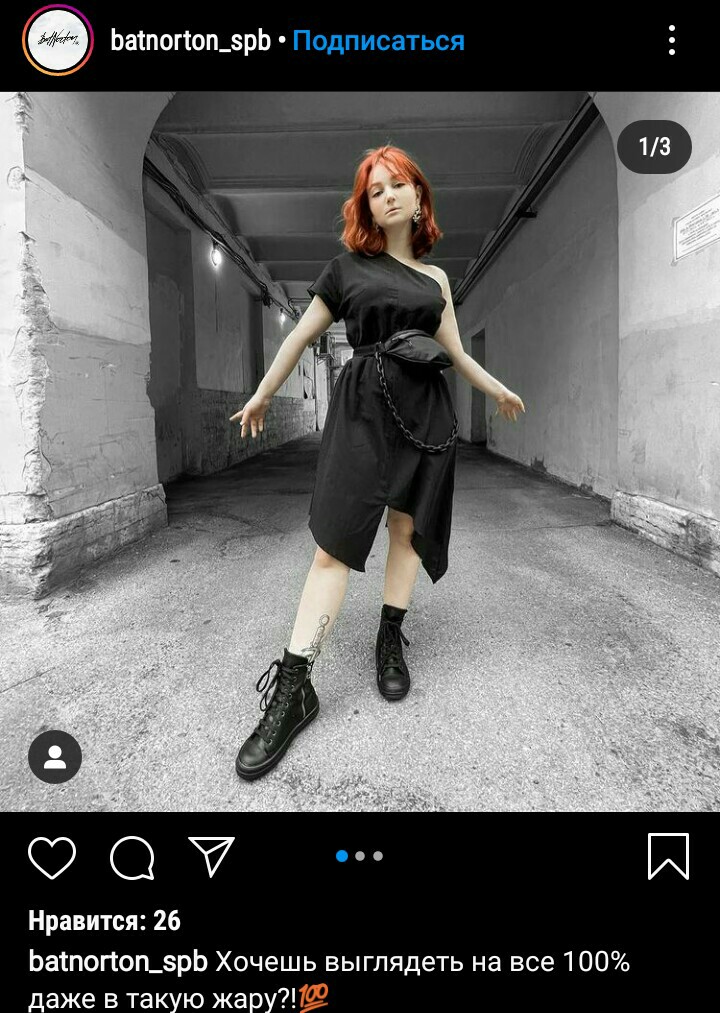Open the post overflow menu
The image size is (720, 1013).
(x=671, y=41)
